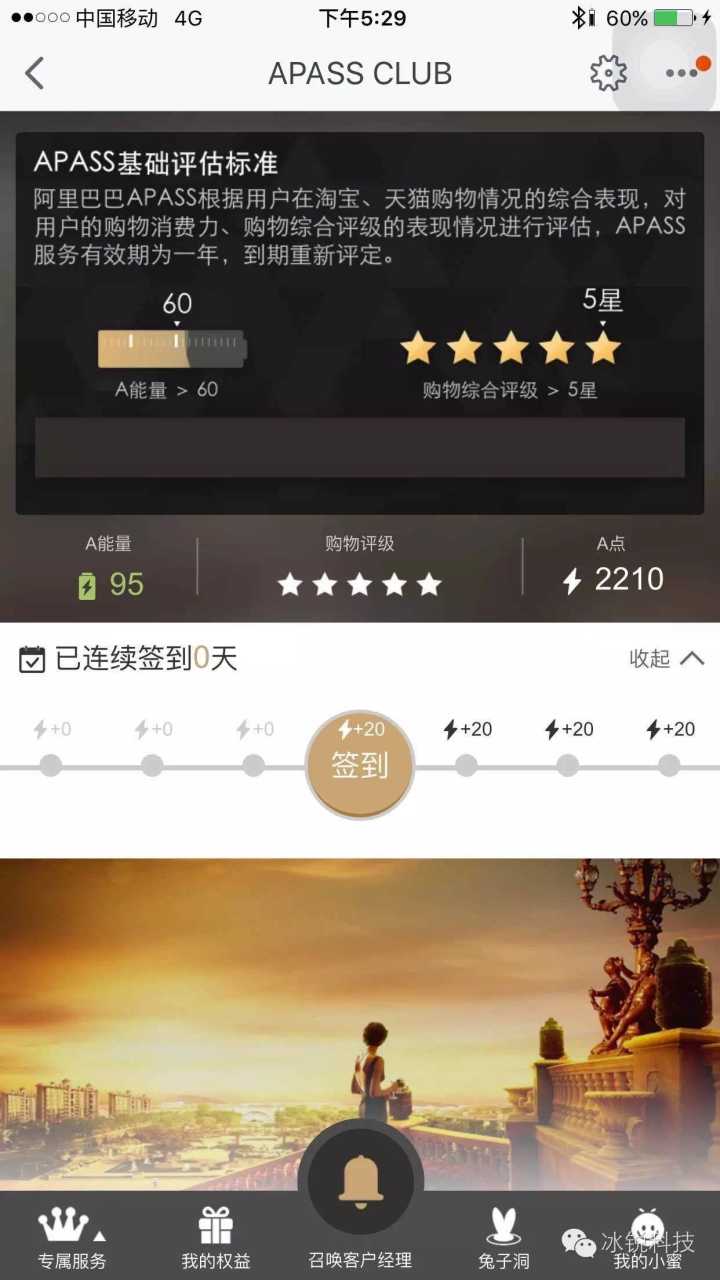Switch to 我的小蜜 tab
Viewport: 720px width, 1280px height.
click(648, 1237)
